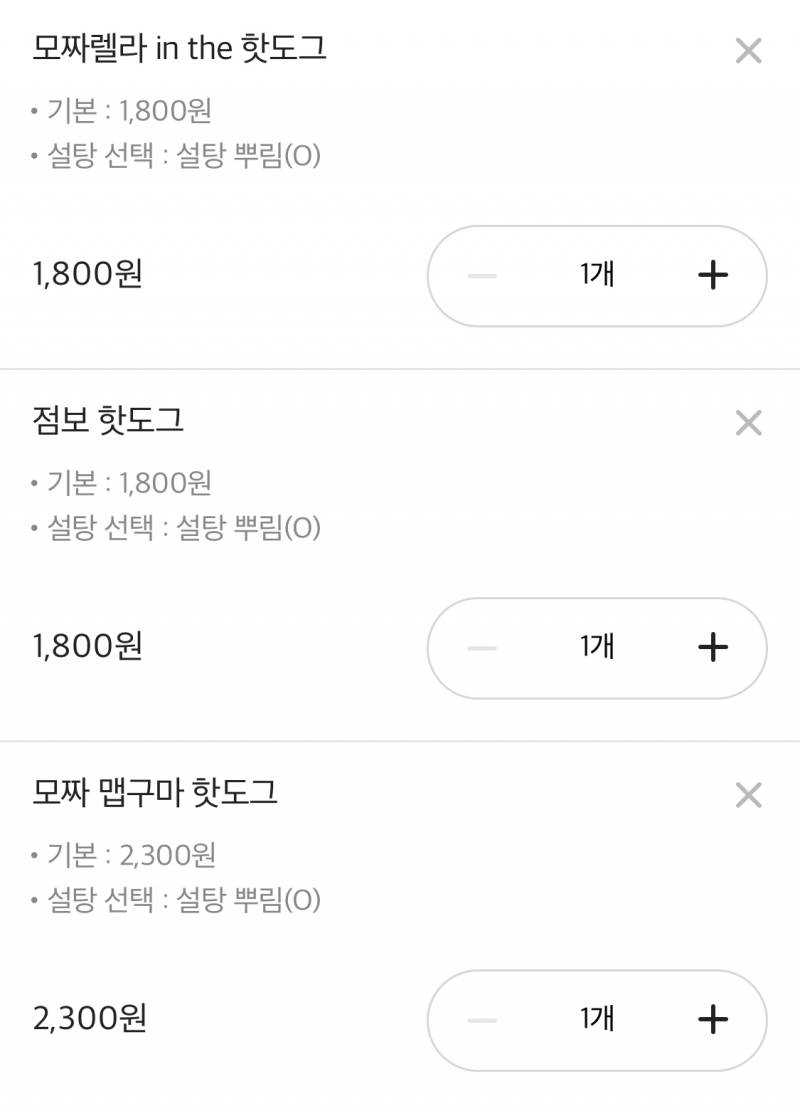Screen dimensions: 800x1111
Task: Click the 2,300원 price label
Action: (x=88, y=1019)
